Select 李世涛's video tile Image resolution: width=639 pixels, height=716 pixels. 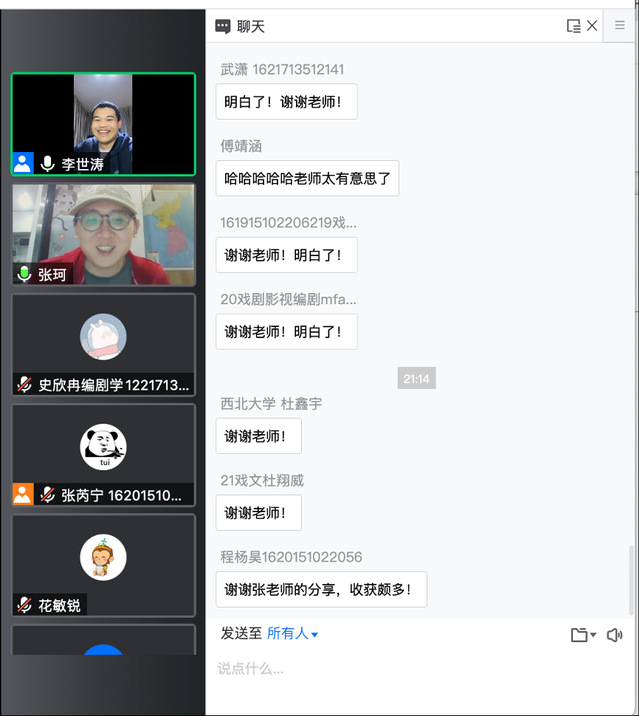[x=103, y=125]
